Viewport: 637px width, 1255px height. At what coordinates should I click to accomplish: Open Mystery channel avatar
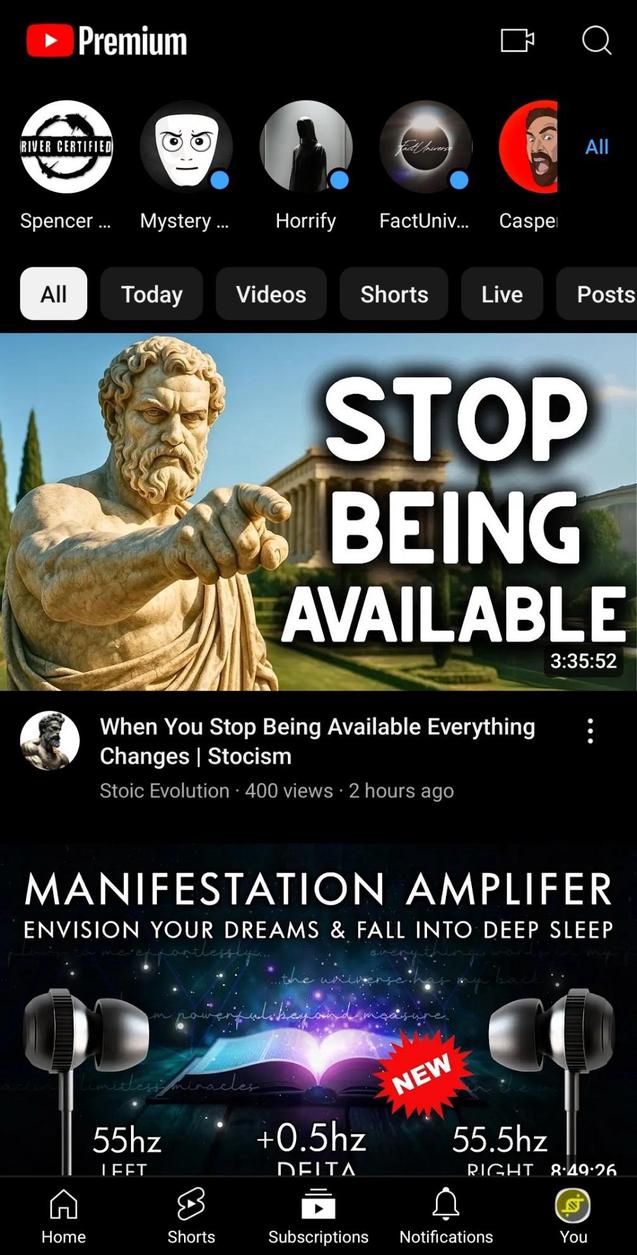(x=186, y=147)
